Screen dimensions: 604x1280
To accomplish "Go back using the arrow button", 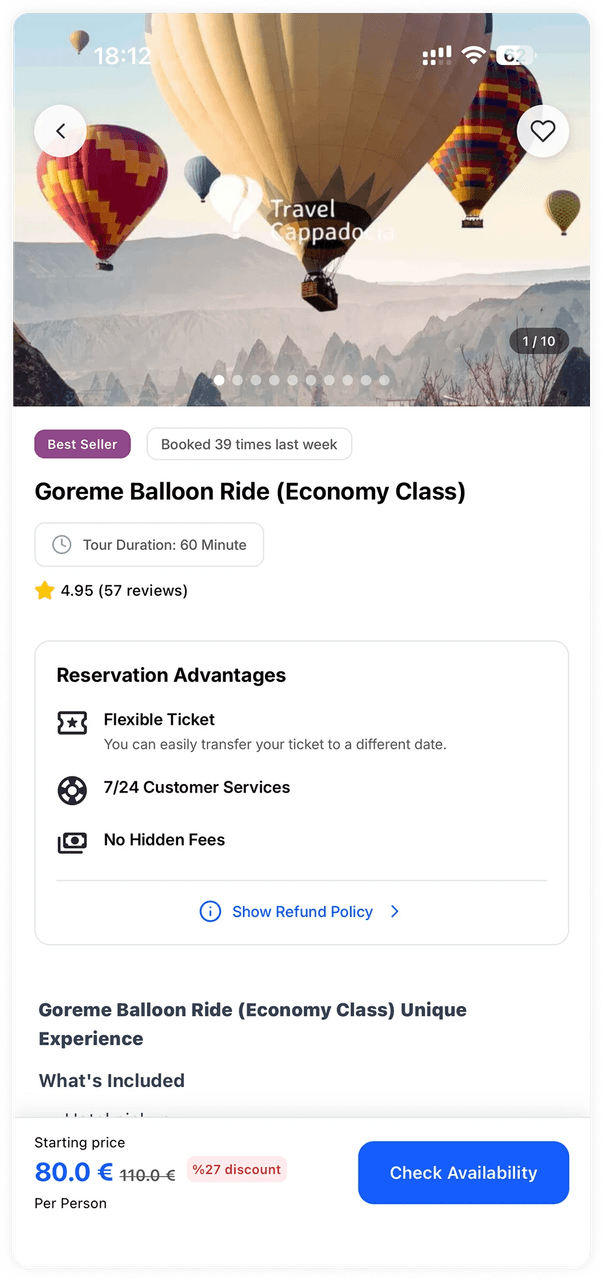I will (x=60, y=131).
